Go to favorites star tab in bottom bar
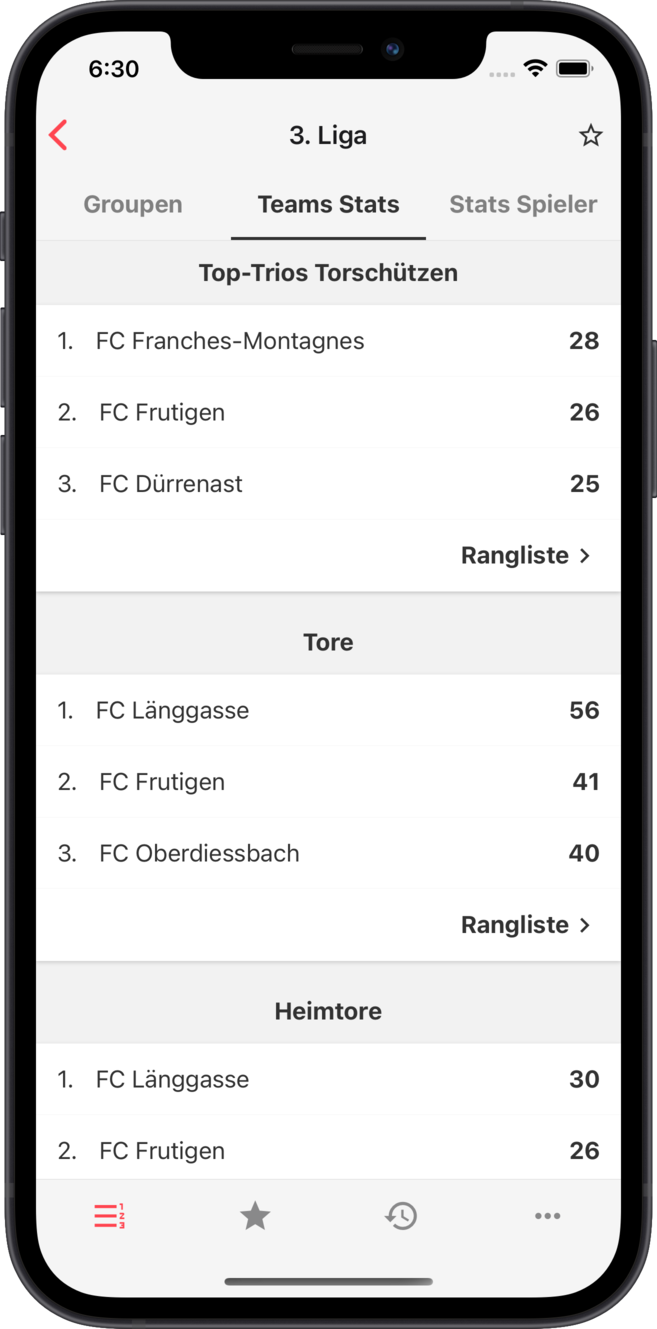657x1329 pixels. 255,1216
